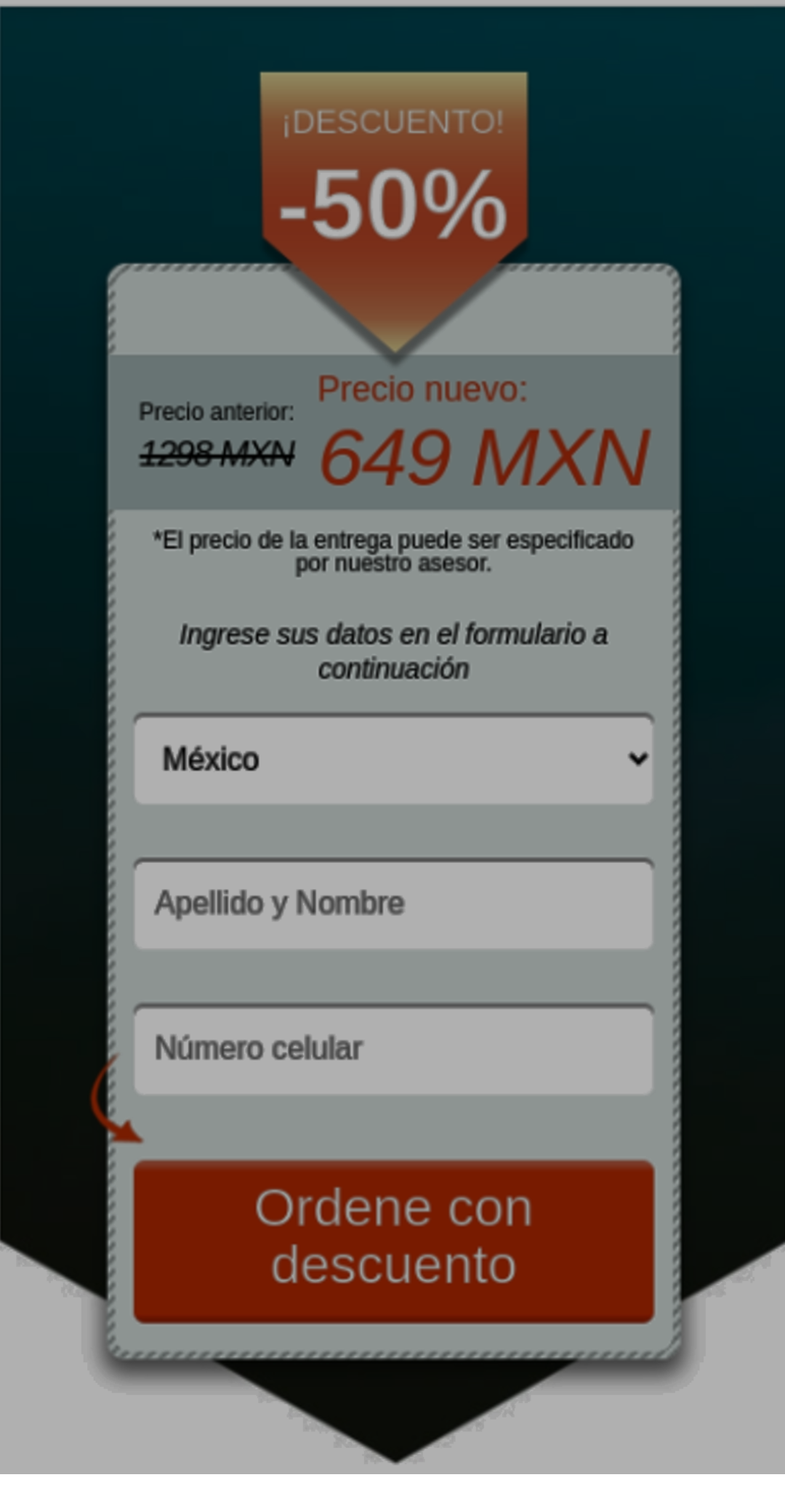Focus the Apellido y Nombre field
785x1512 pixels.
(393, 904)
